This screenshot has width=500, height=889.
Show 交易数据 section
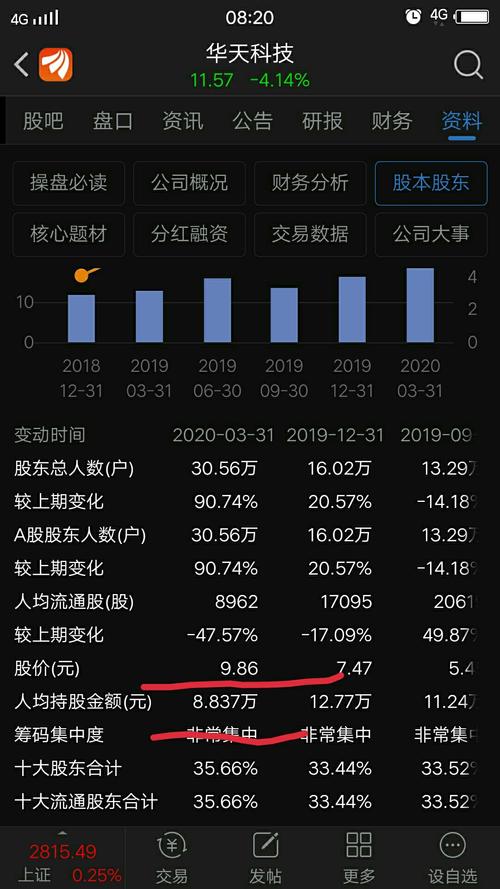[310, 234]
